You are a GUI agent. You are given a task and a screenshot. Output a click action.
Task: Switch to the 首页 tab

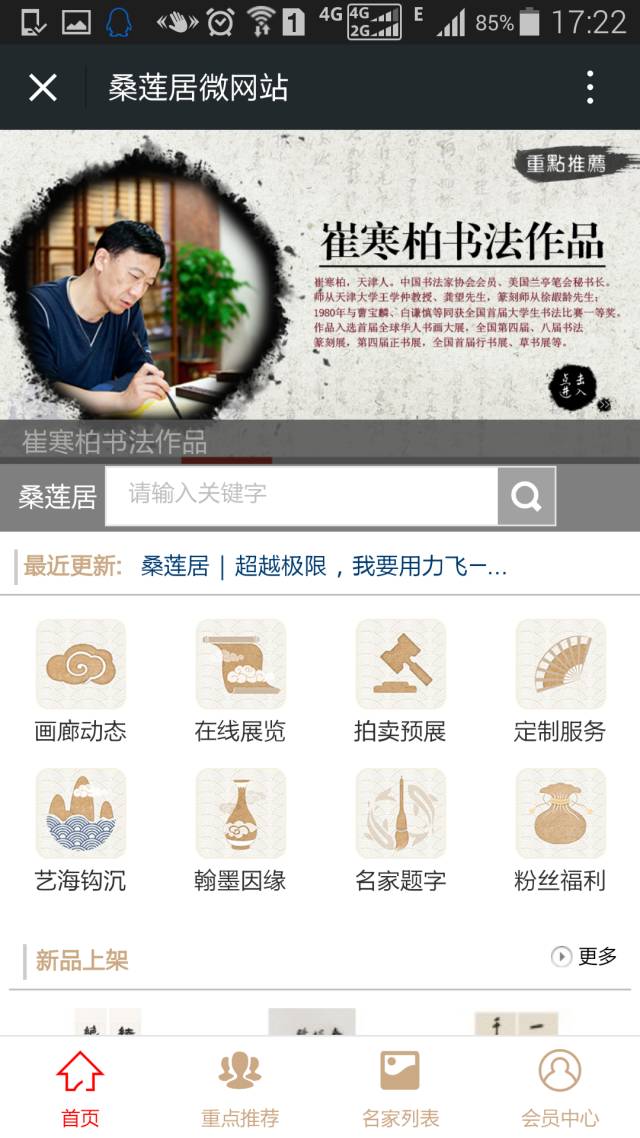tap(80, 1088)
